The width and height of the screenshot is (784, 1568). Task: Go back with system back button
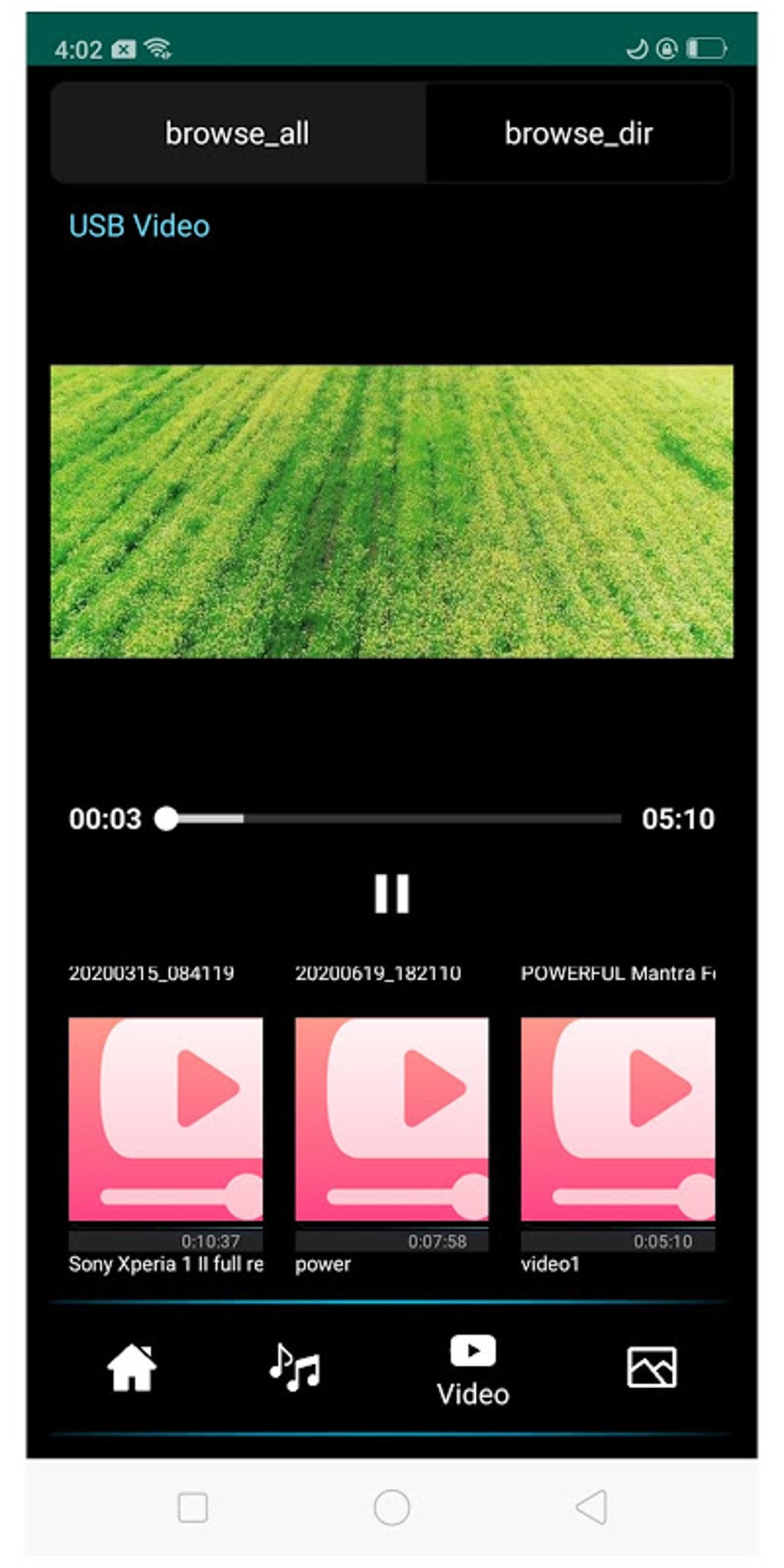point(591,1507)
